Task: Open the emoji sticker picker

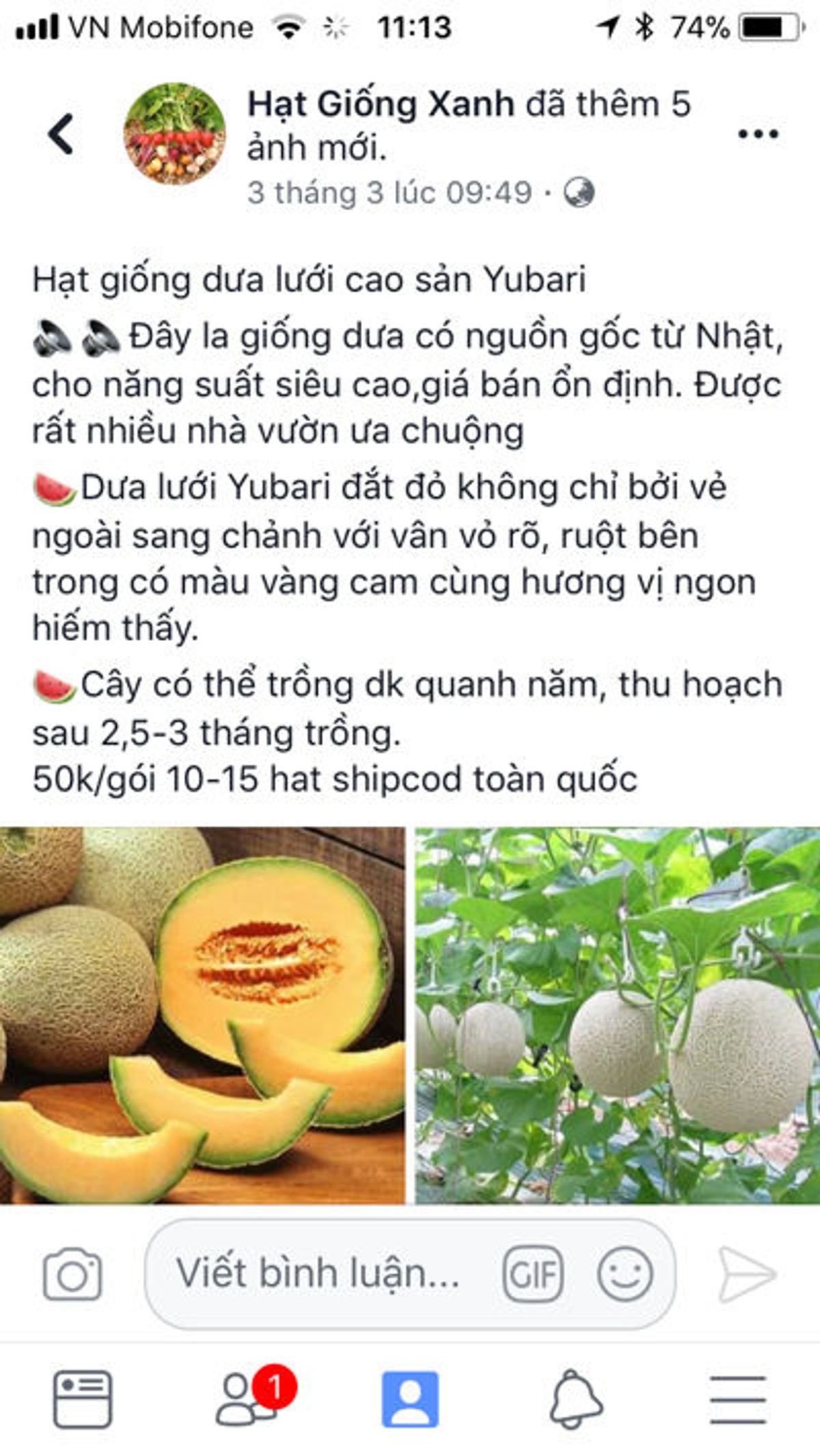Action: coord(625,1274)
